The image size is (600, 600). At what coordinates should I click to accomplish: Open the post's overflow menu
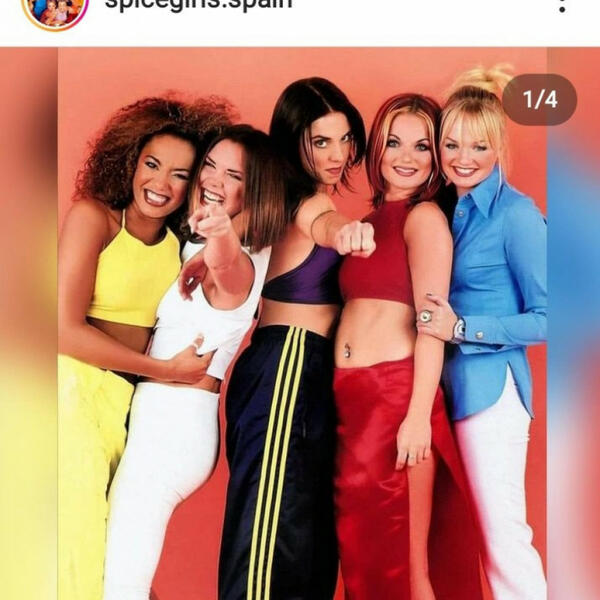coord(561,5)
